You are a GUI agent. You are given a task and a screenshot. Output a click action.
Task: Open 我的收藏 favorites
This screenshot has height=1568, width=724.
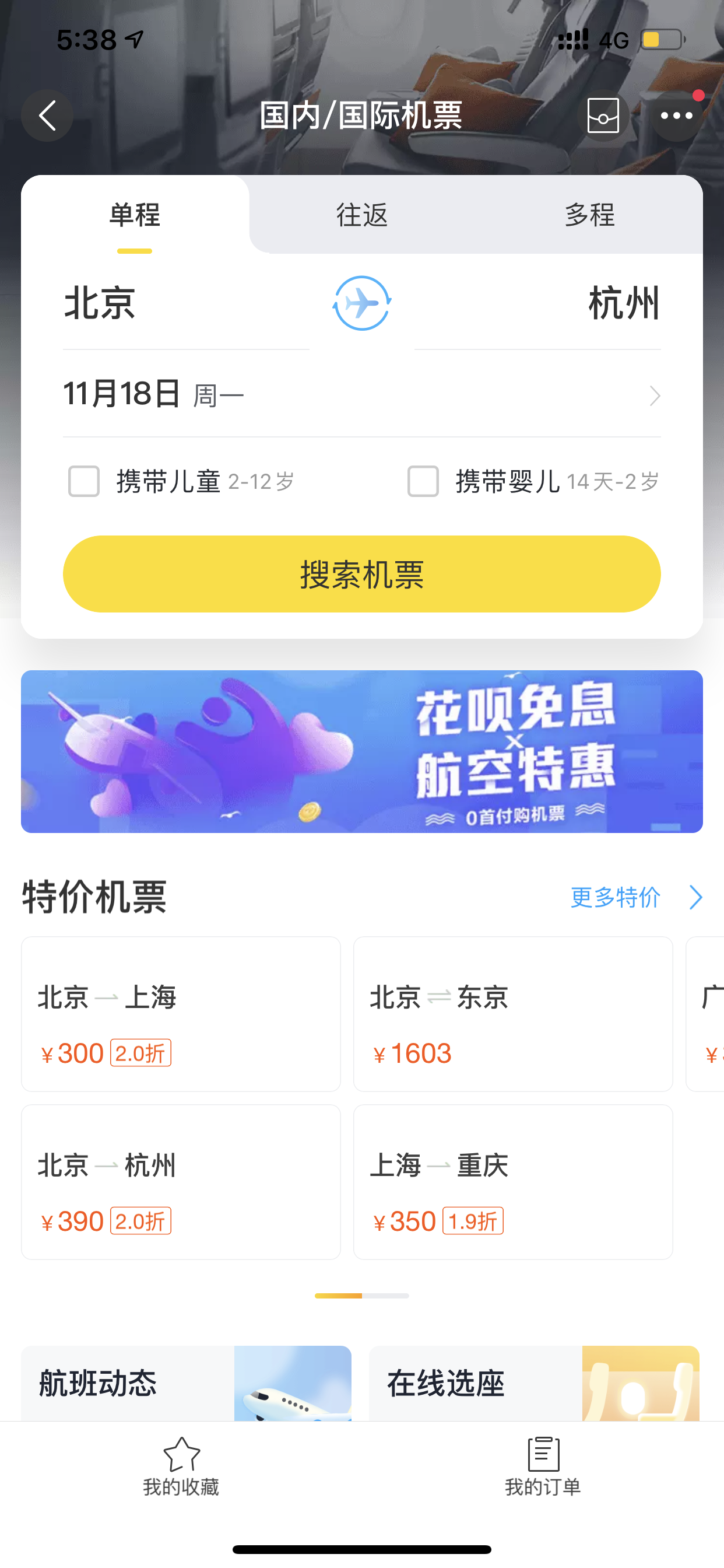click(x=181, y=1468)
